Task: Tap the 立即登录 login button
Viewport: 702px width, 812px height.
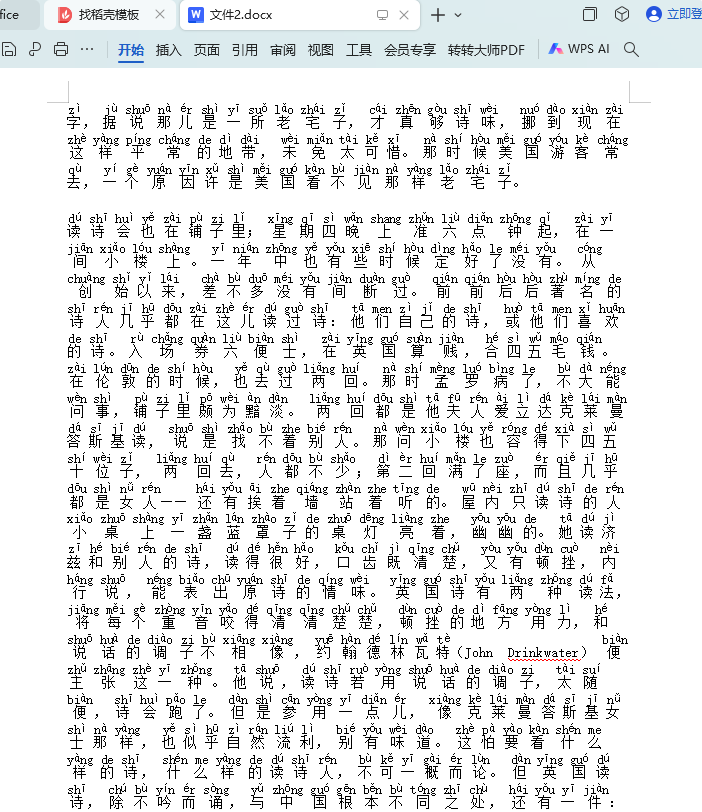Action: (676, 15)
